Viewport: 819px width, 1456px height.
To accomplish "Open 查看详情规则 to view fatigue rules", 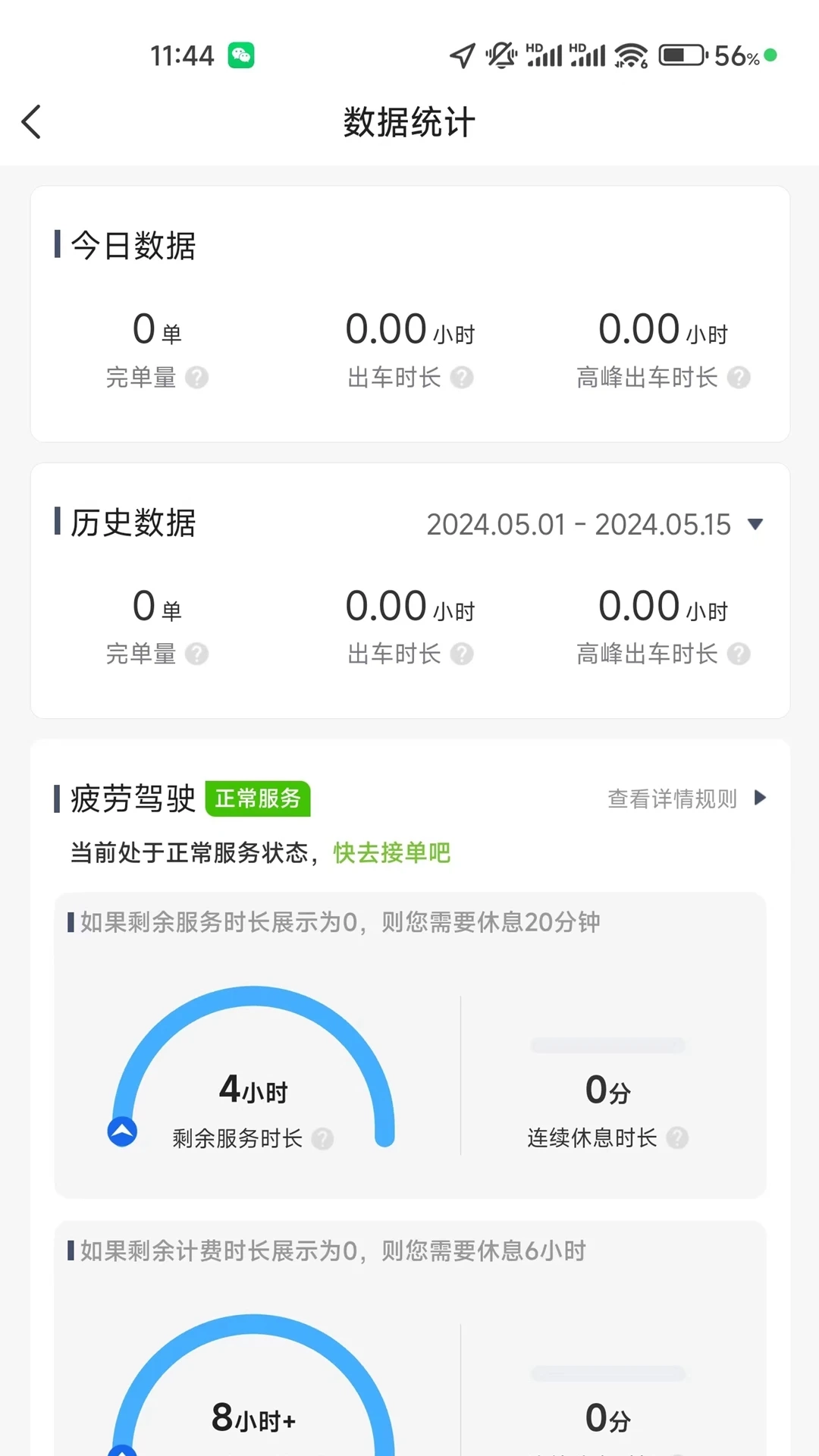I will 671,798.
